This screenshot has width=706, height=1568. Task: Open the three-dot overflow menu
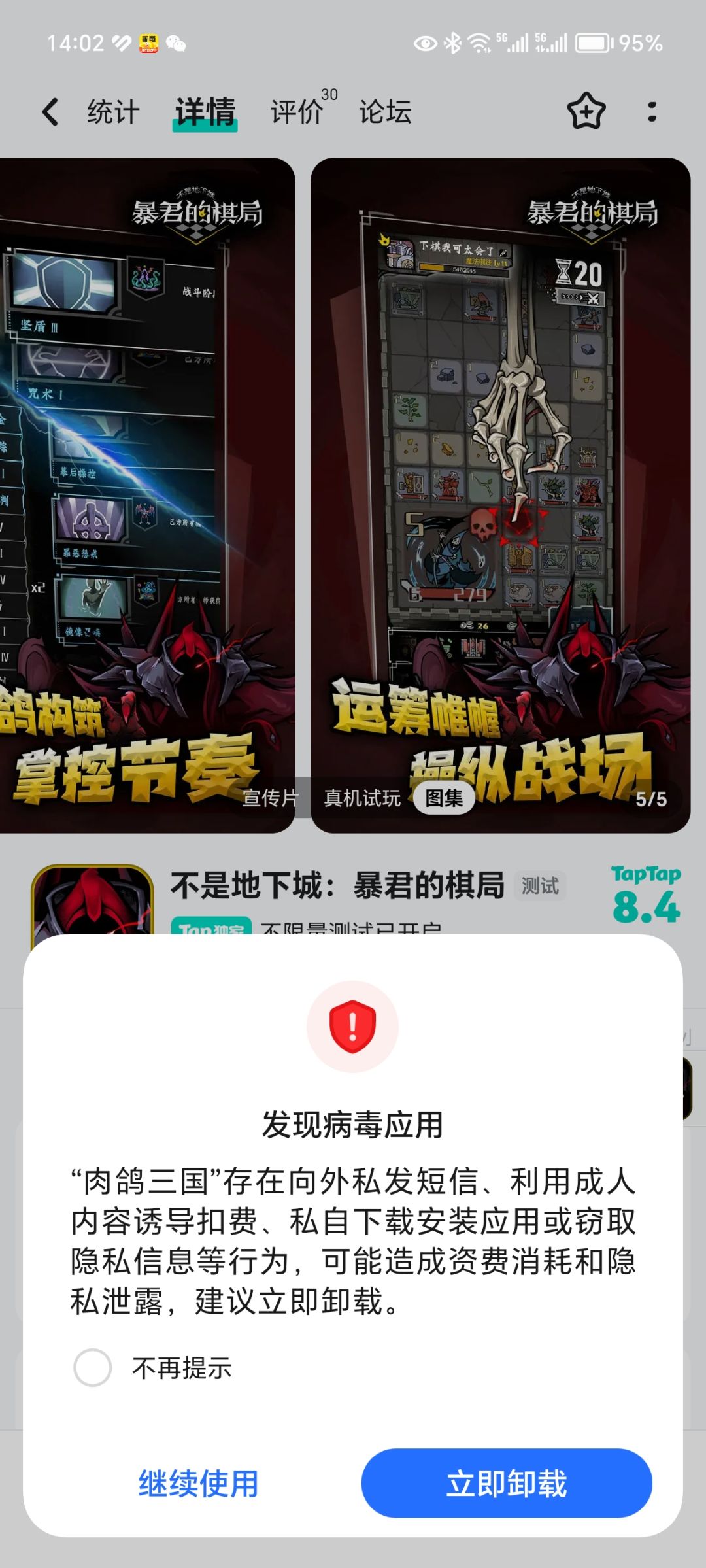652,111
